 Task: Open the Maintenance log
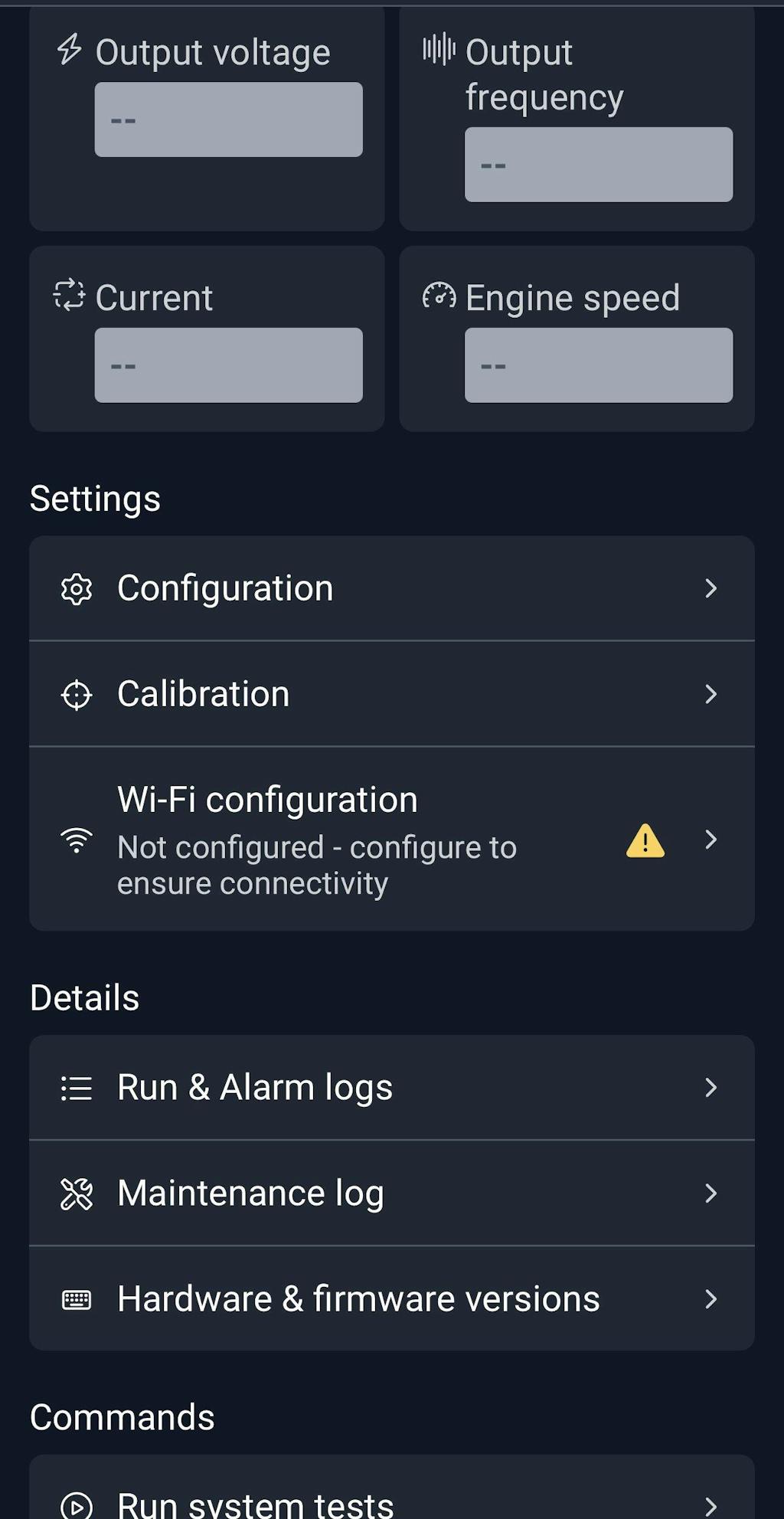390,1193
